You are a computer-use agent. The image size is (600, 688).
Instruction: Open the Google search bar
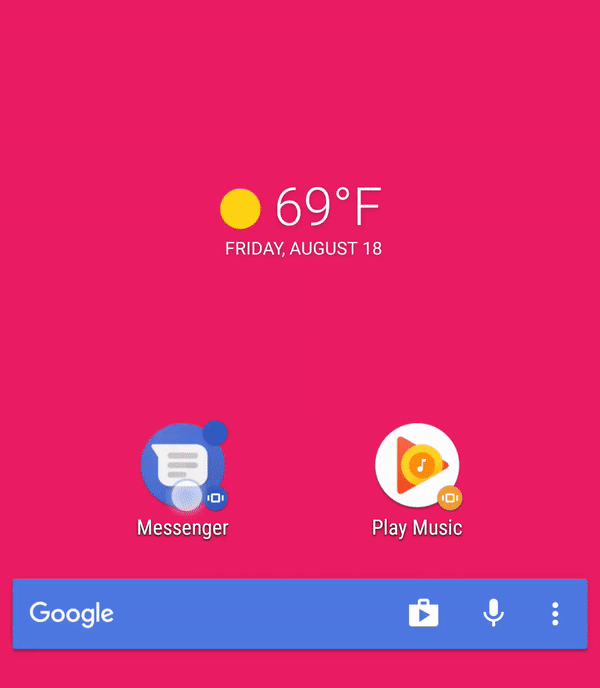click(200, 613)
